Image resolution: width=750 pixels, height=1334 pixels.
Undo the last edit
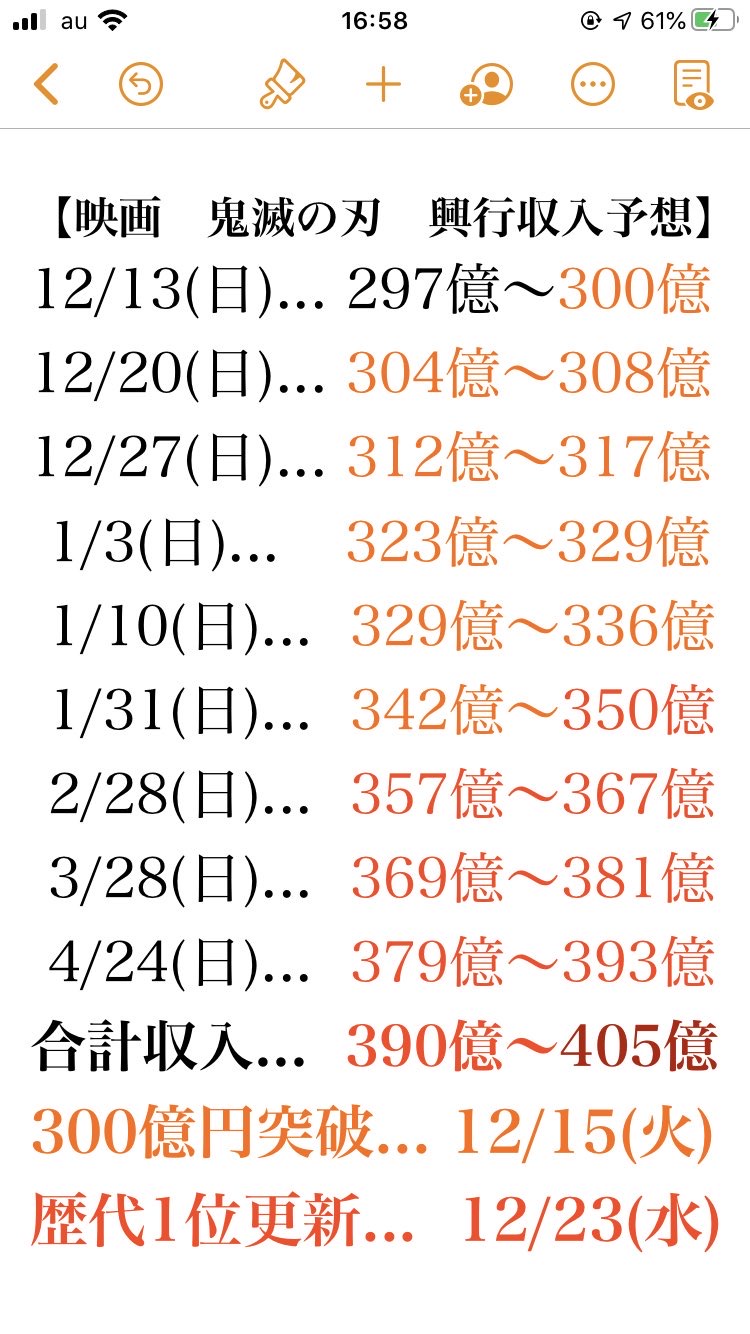(x=140, y=85)
